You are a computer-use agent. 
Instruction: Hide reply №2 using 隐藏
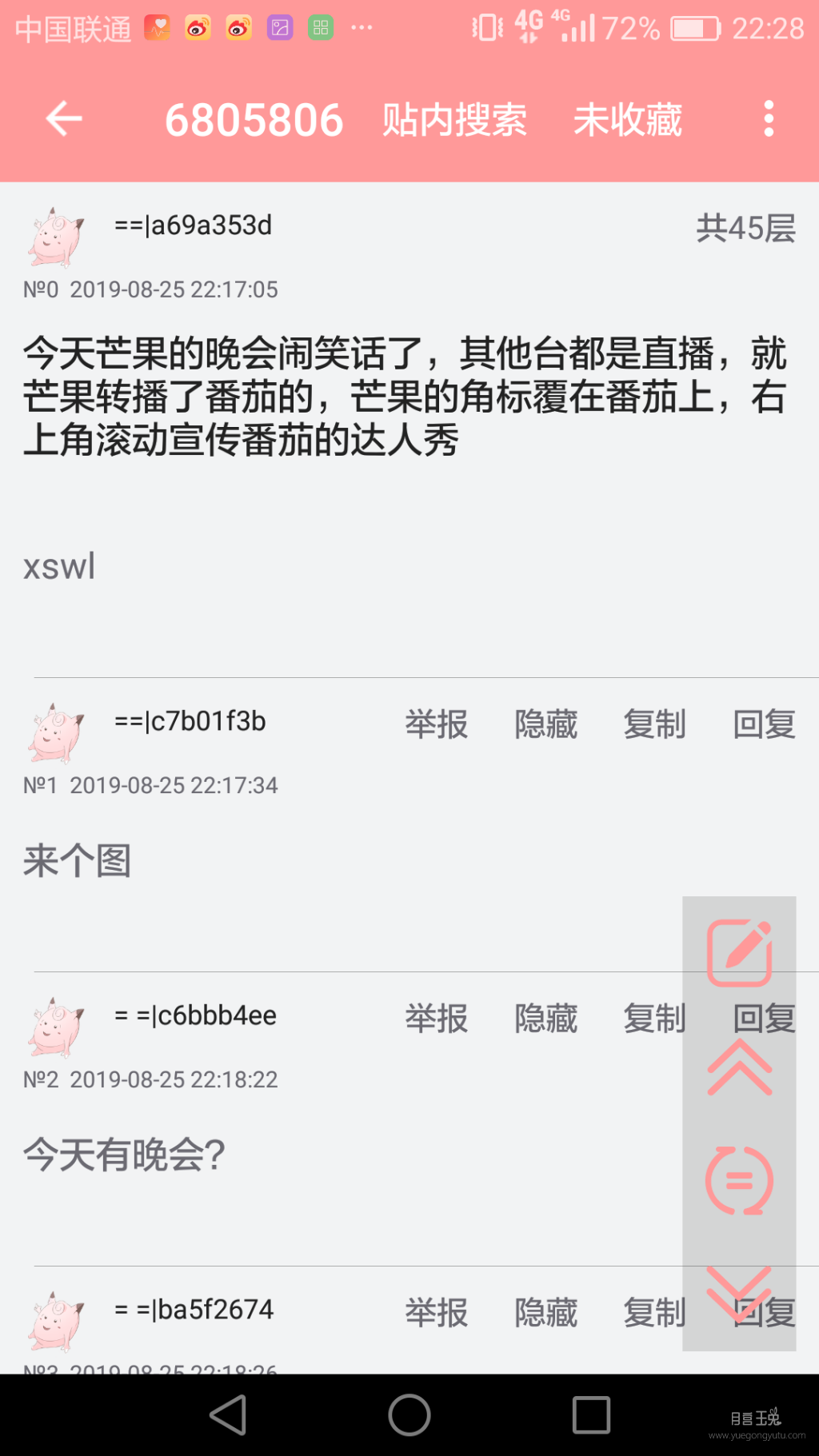(x=546, y=1018)
